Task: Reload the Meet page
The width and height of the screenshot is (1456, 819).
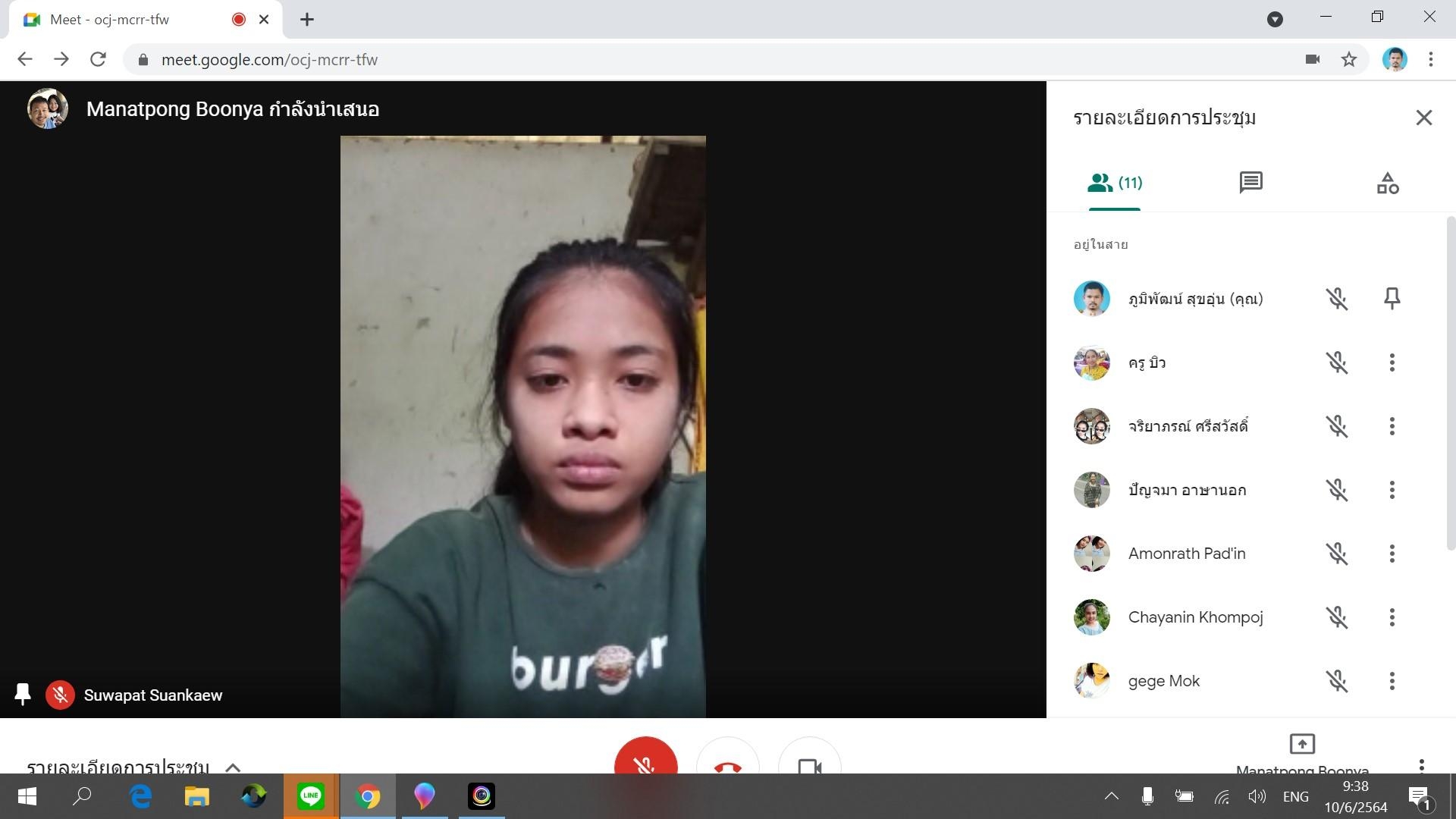Action: (98, 59)
